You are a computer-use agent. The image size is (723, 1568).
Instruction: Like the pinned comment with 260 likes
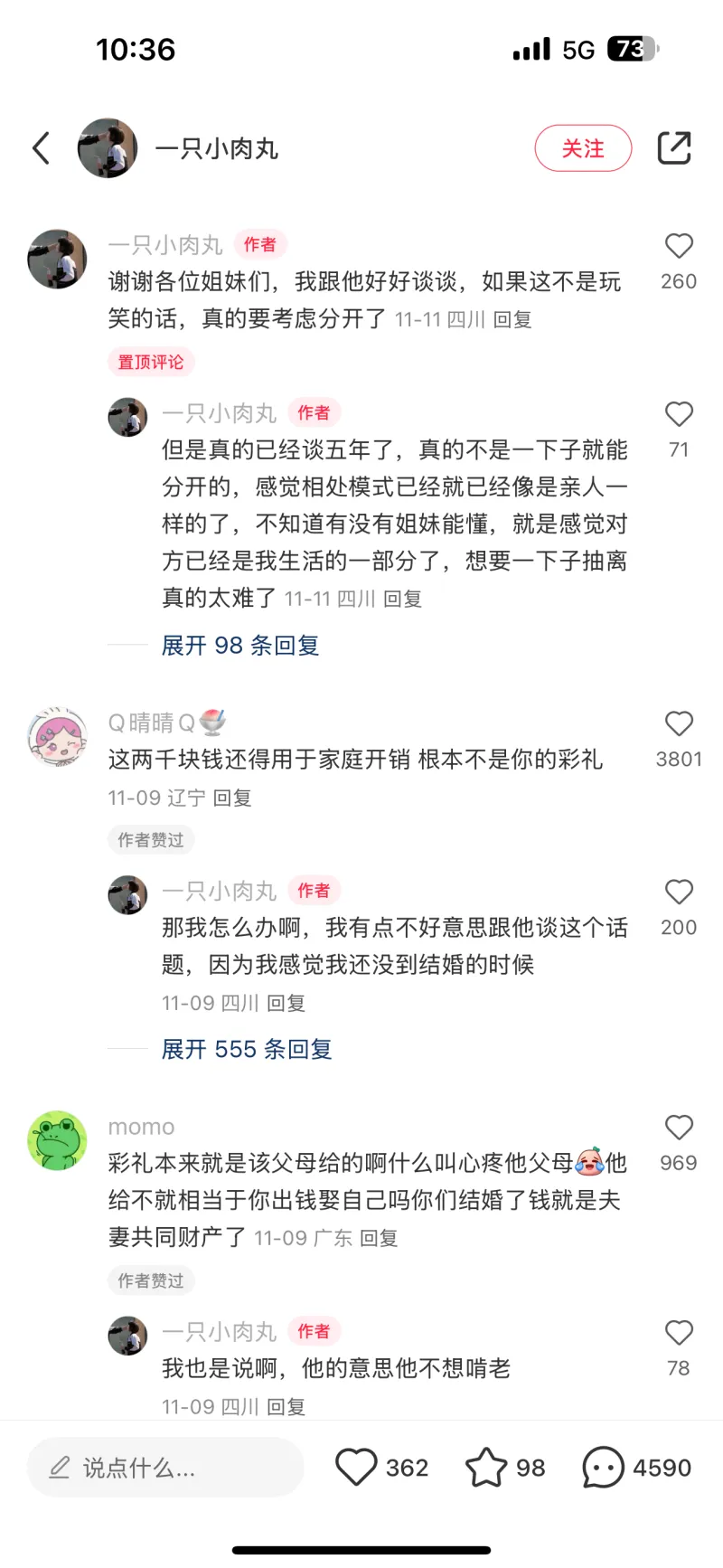pos(679,247)
